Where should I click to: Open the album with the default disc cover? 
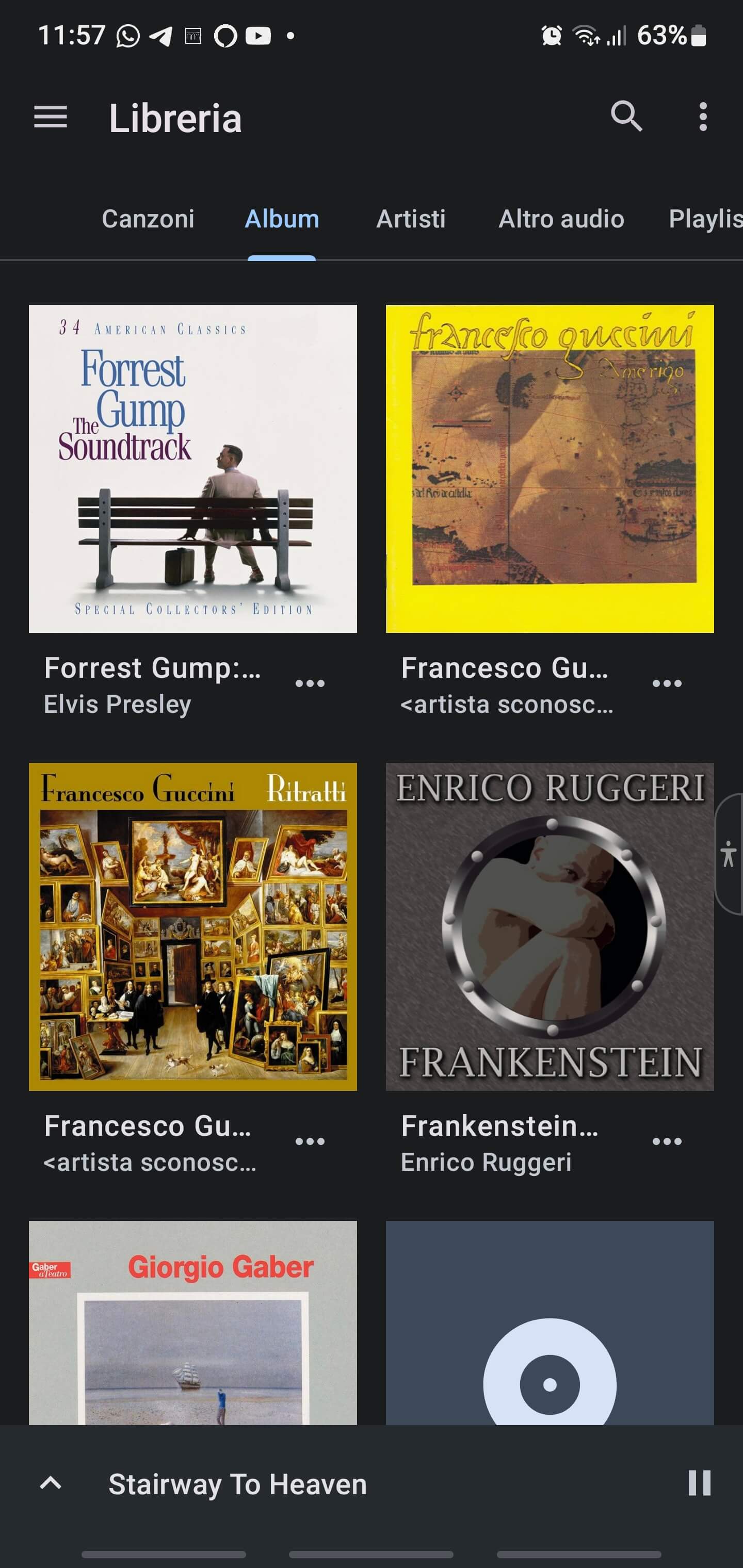(x=550, y=1322)
